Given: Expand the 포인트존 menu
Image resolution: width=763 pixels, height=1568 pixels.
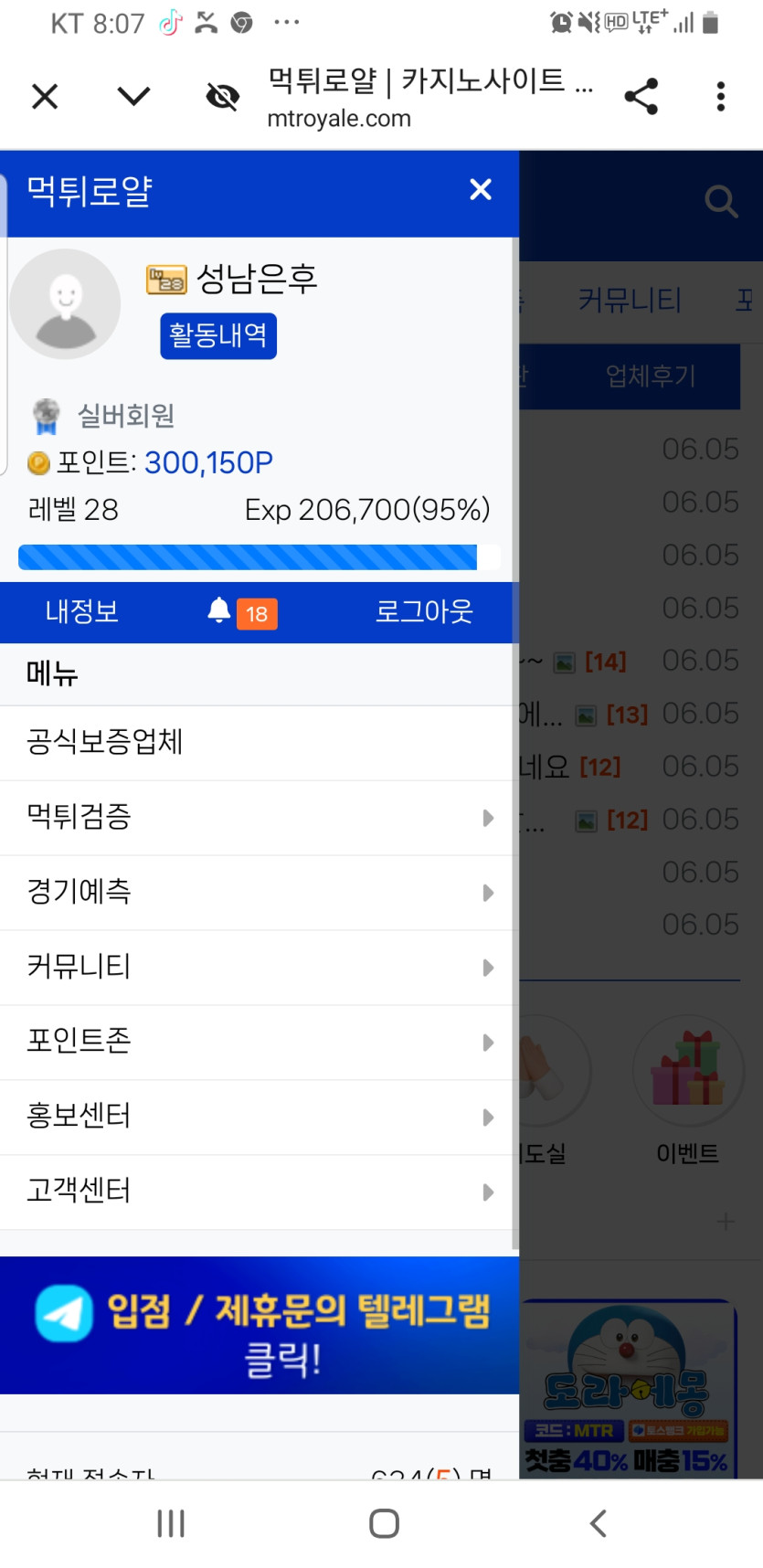Looking at the screenshot, I should [x=256, y=1042].
